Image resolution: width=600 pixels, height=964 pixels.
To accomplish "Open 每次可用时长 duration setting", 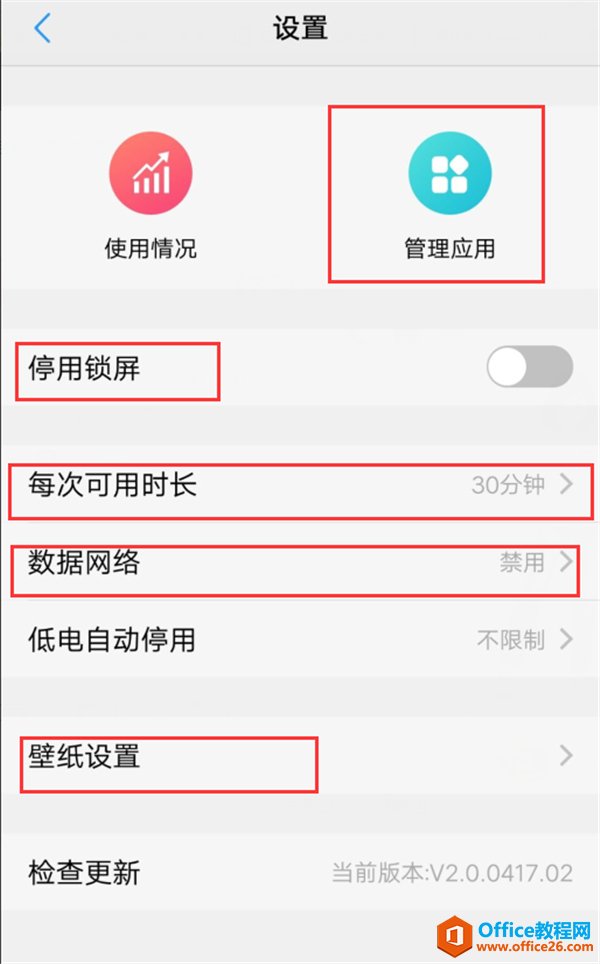I will (300, 485).
